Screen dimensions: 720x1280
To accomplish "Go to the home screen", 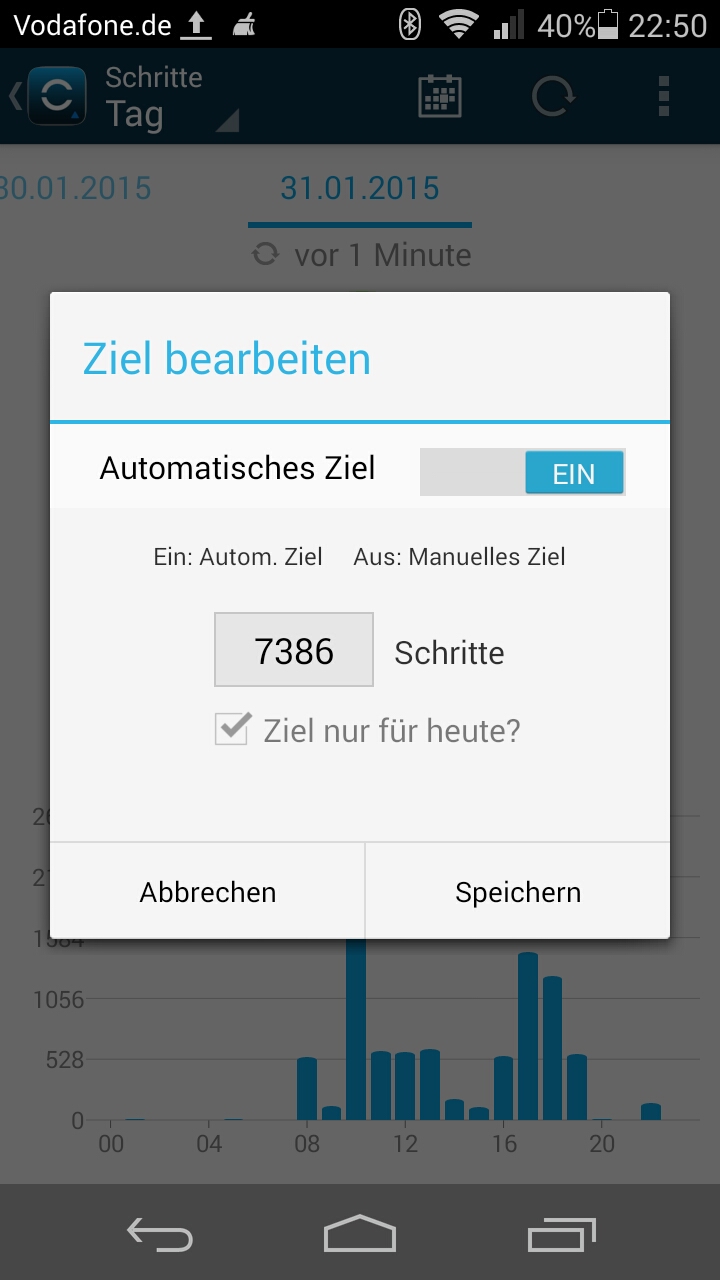I will 360,1235.
